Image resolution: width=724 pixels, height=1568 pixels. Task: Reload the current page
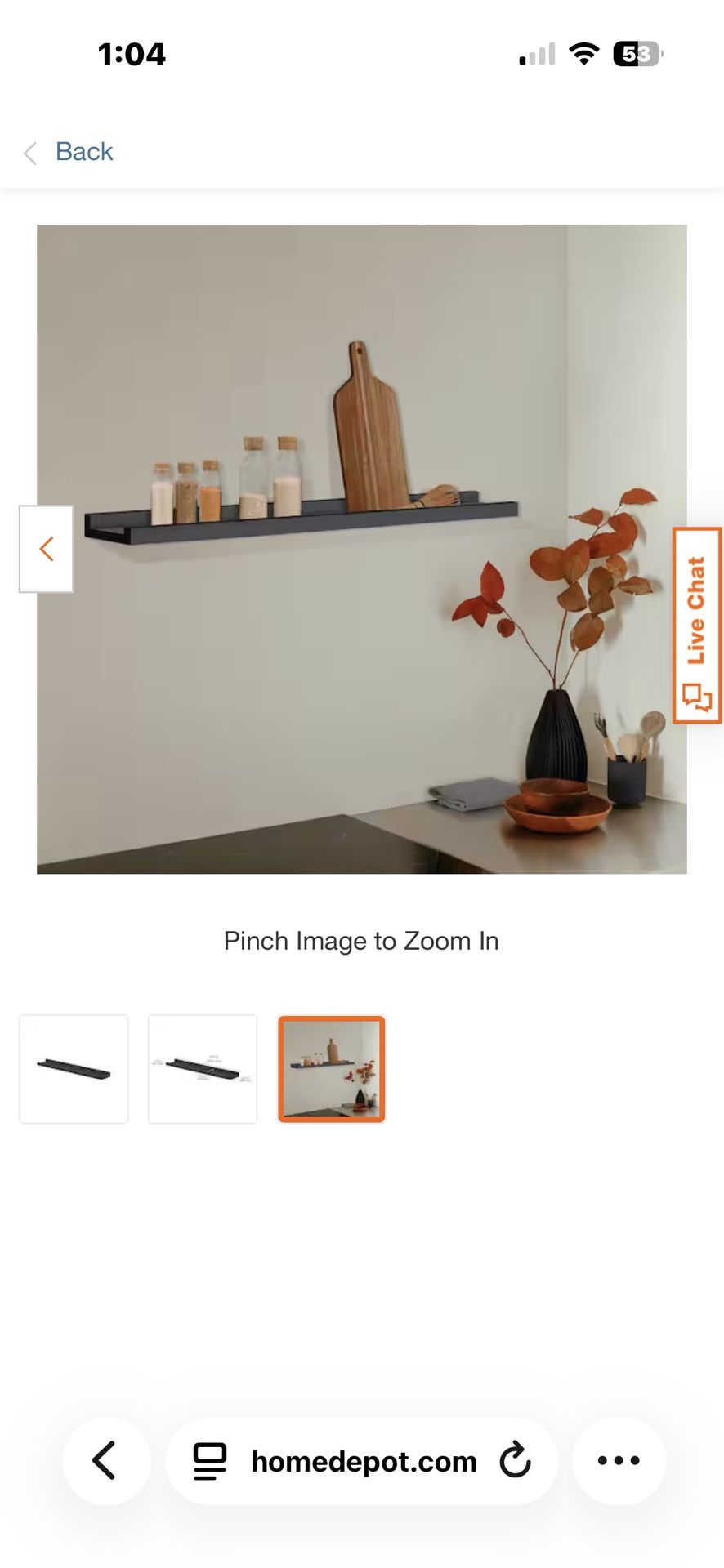pos(516,1461)
